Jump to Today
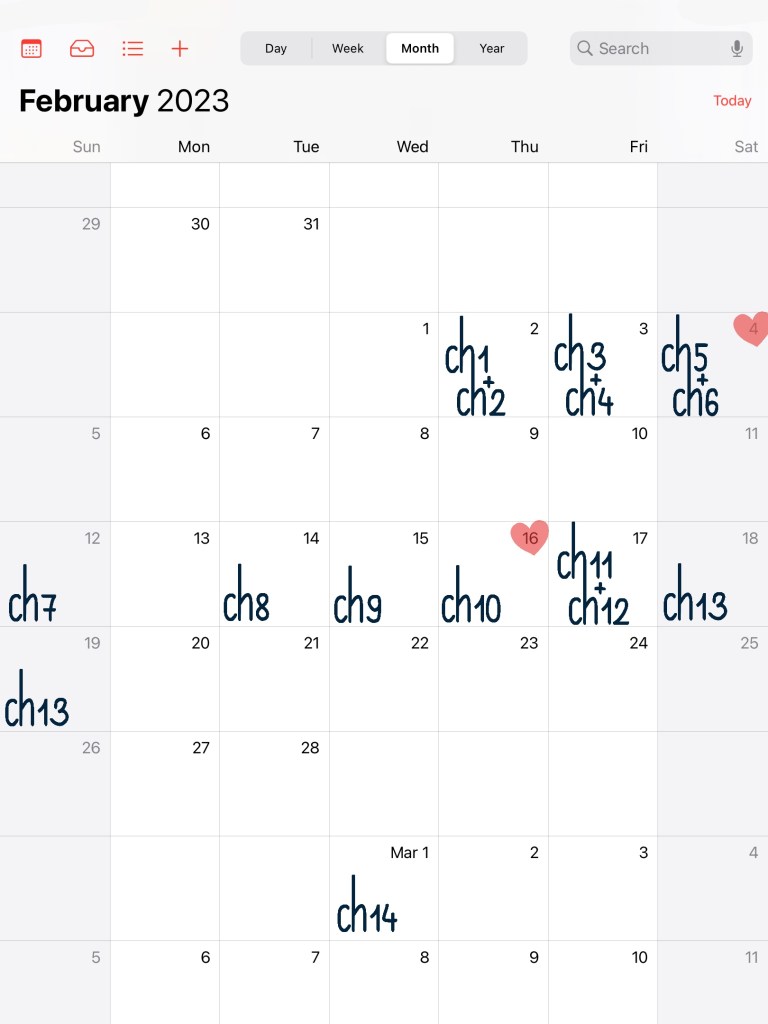 click(x=732, y=101)
